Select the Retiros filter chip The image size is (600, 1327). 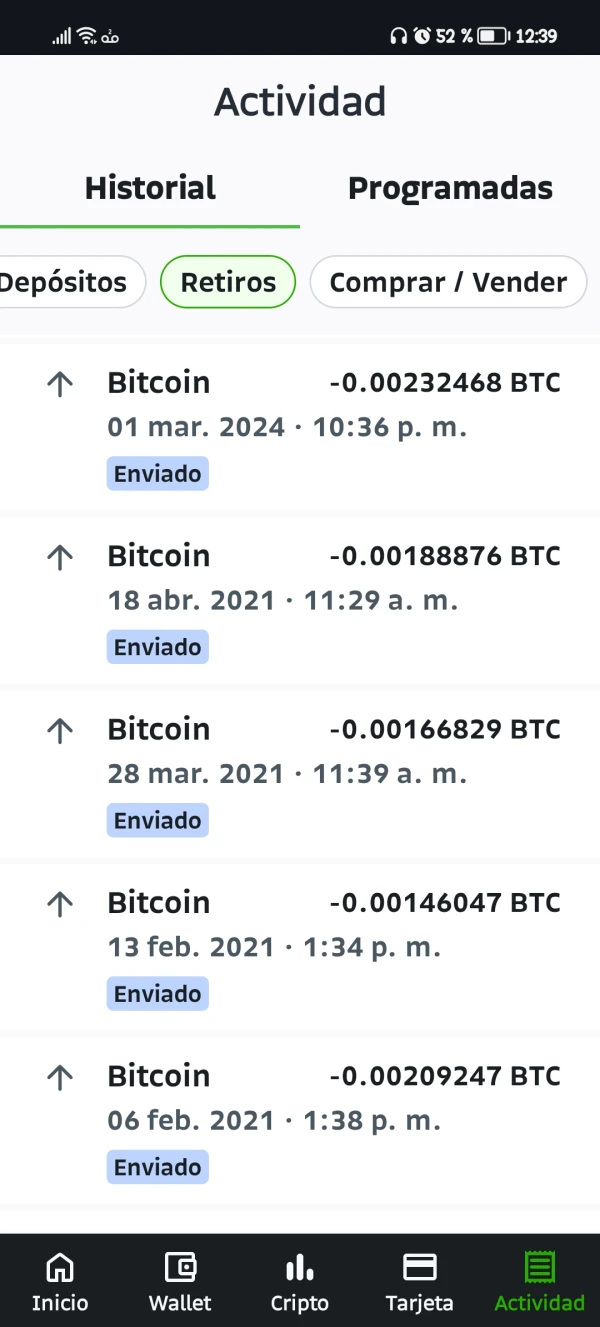pyautogui.click(x=228, y=282)
